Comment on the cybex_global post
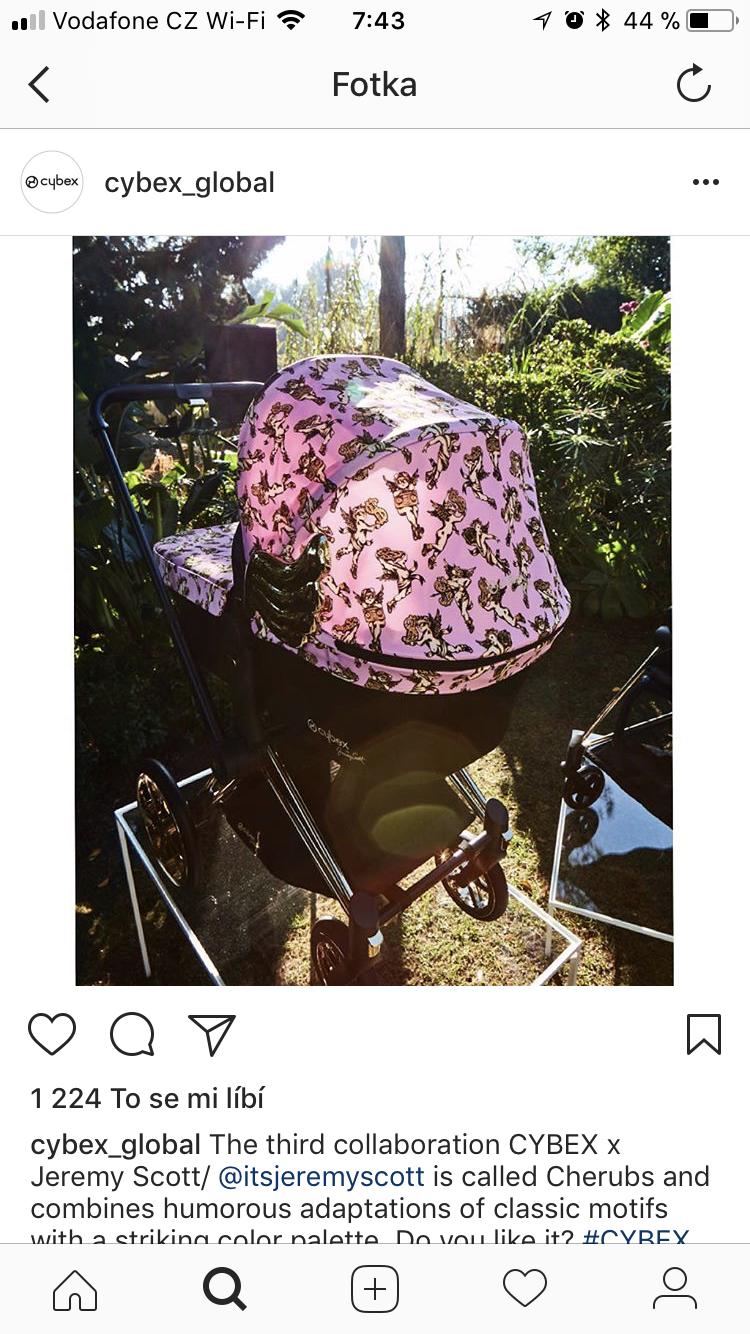The height and width of the screenshot is (1334, 750). 132,1035
